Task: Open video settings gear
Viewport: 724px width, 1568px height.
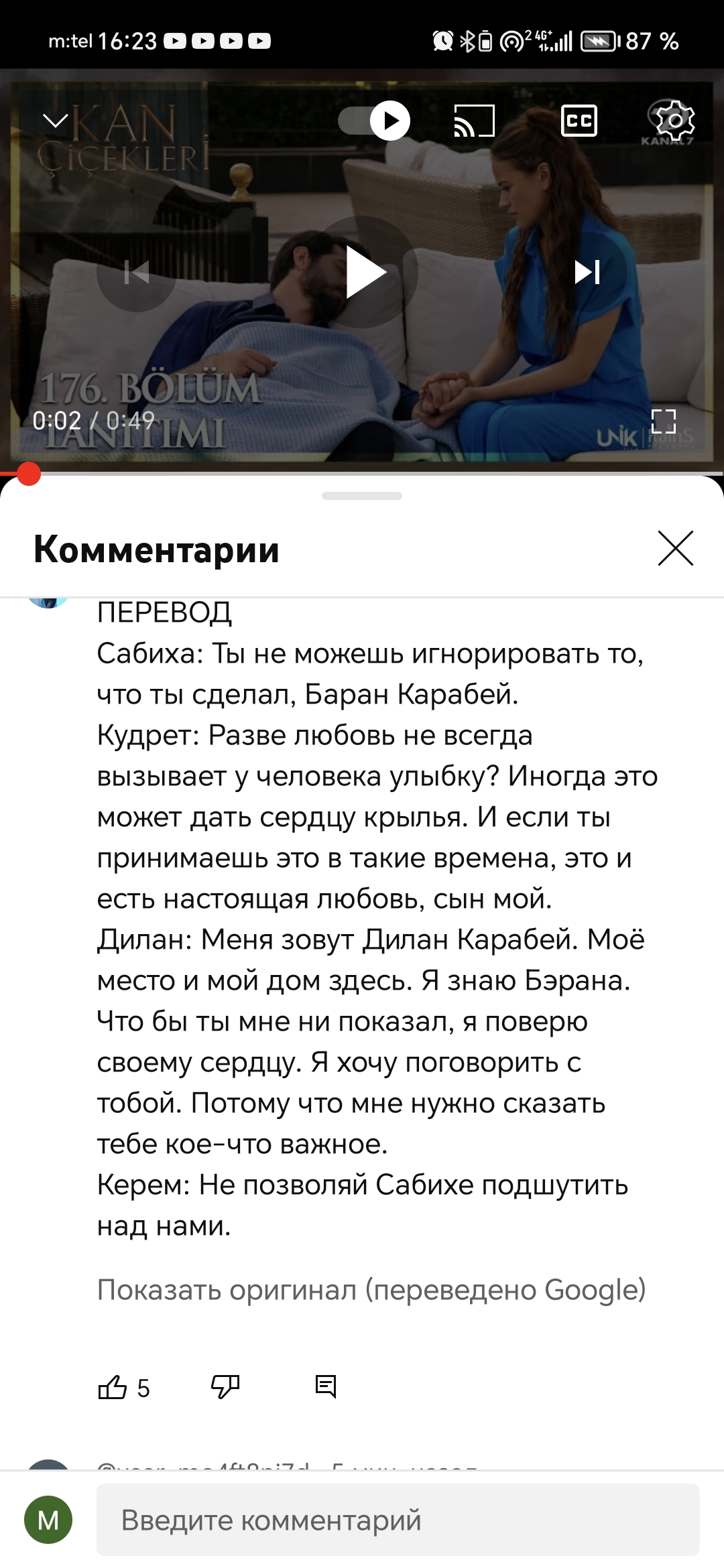Action: tap(674, 121)
